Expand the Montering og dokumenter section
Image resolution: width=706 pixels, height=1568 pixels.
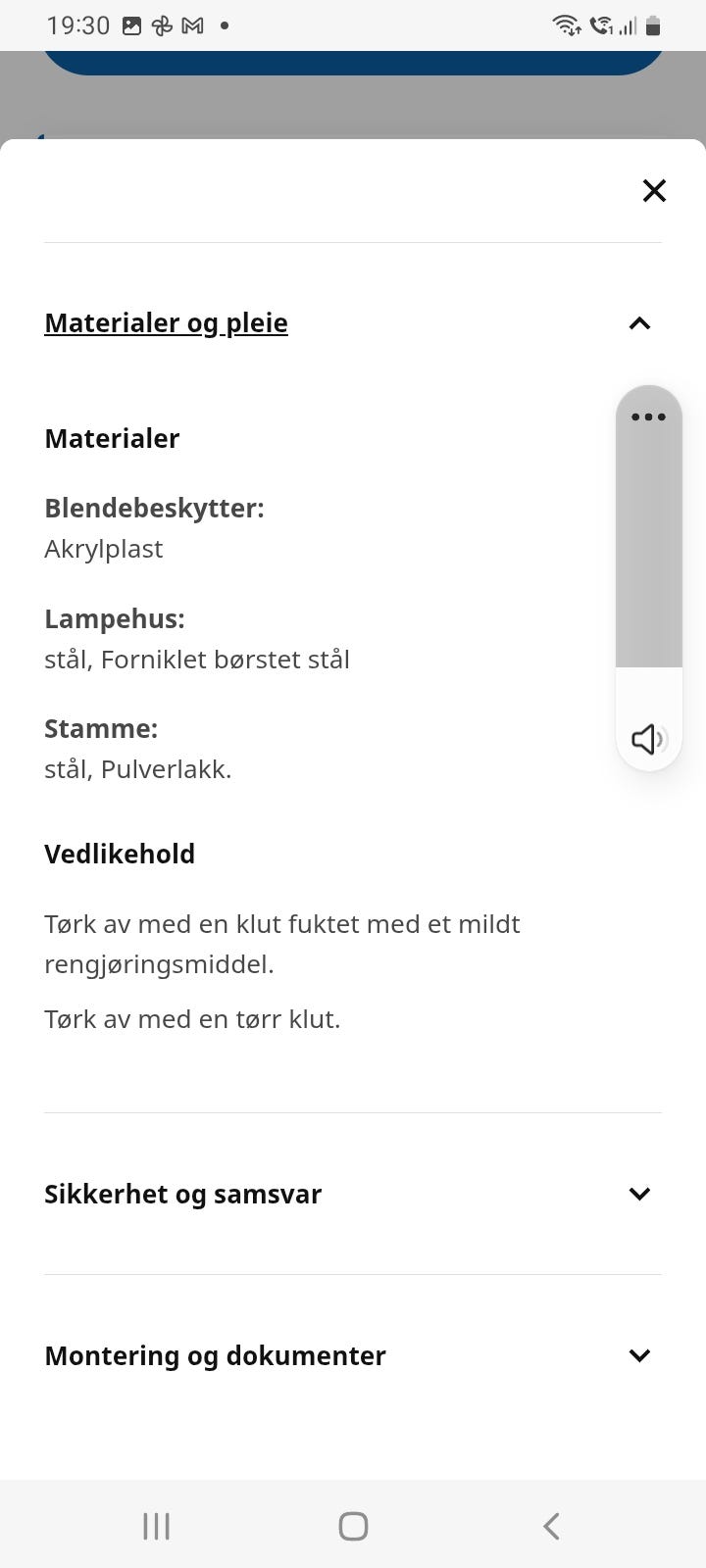(x=638, y=1355)
